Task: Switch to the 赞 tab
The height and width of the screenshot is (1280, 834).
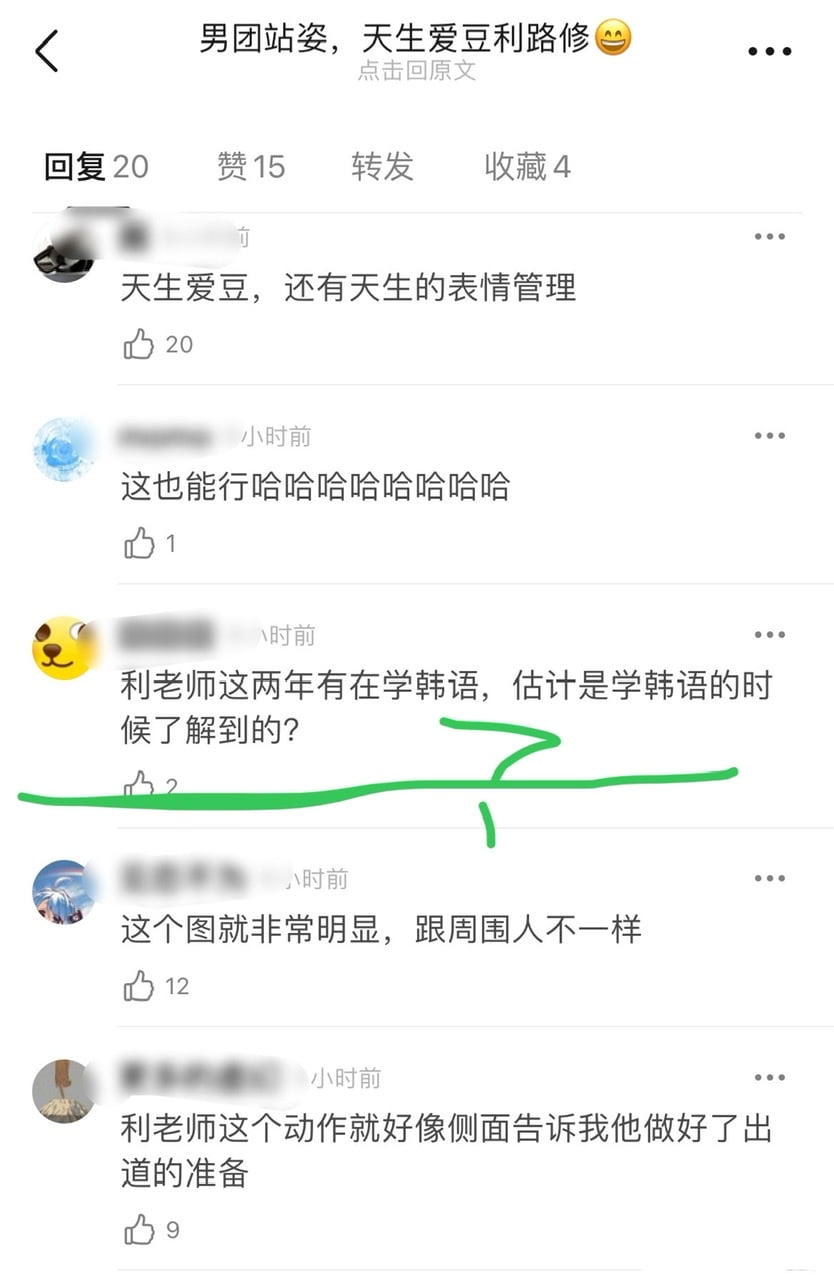Action: tap(251, 167)
